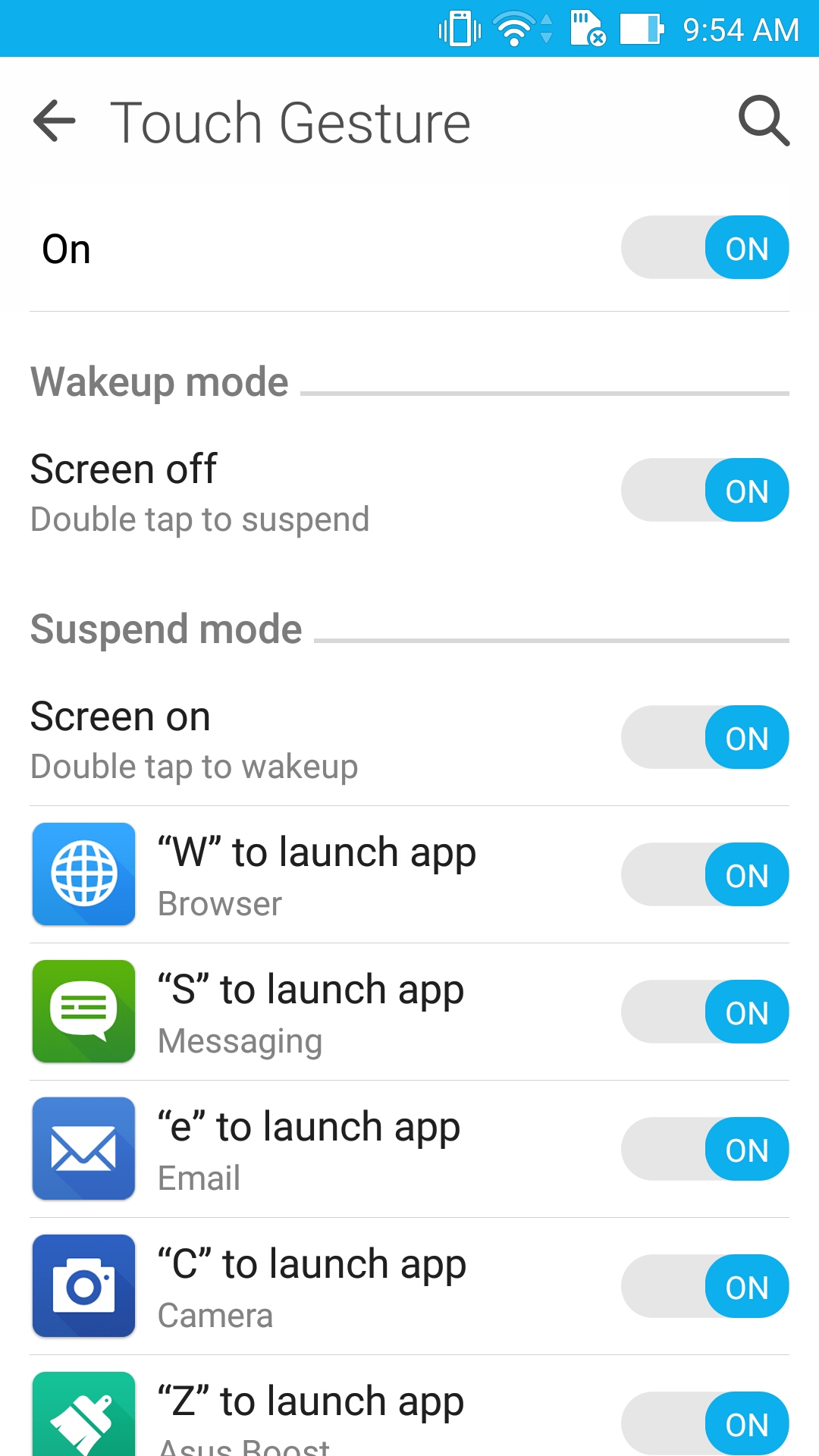Screen dimensions: 819x1456
Task: Turn off the main Touch Gesture switch
Action: [705, 248]
